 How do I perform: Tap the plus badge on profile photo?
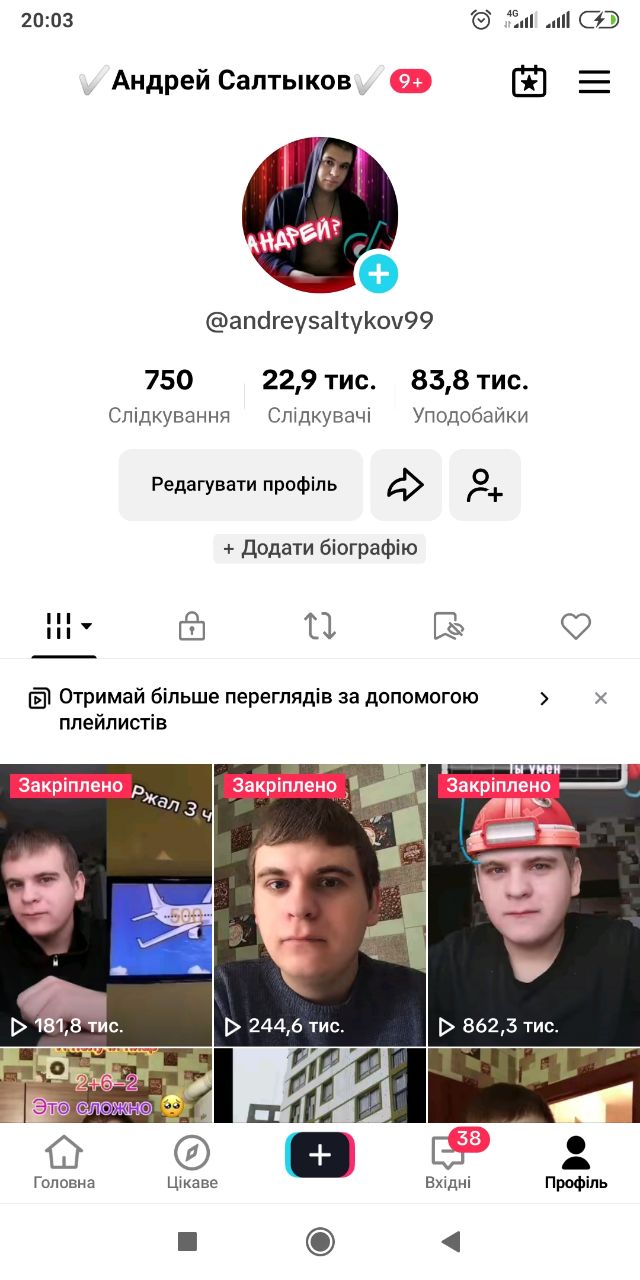tap(378, 274)
